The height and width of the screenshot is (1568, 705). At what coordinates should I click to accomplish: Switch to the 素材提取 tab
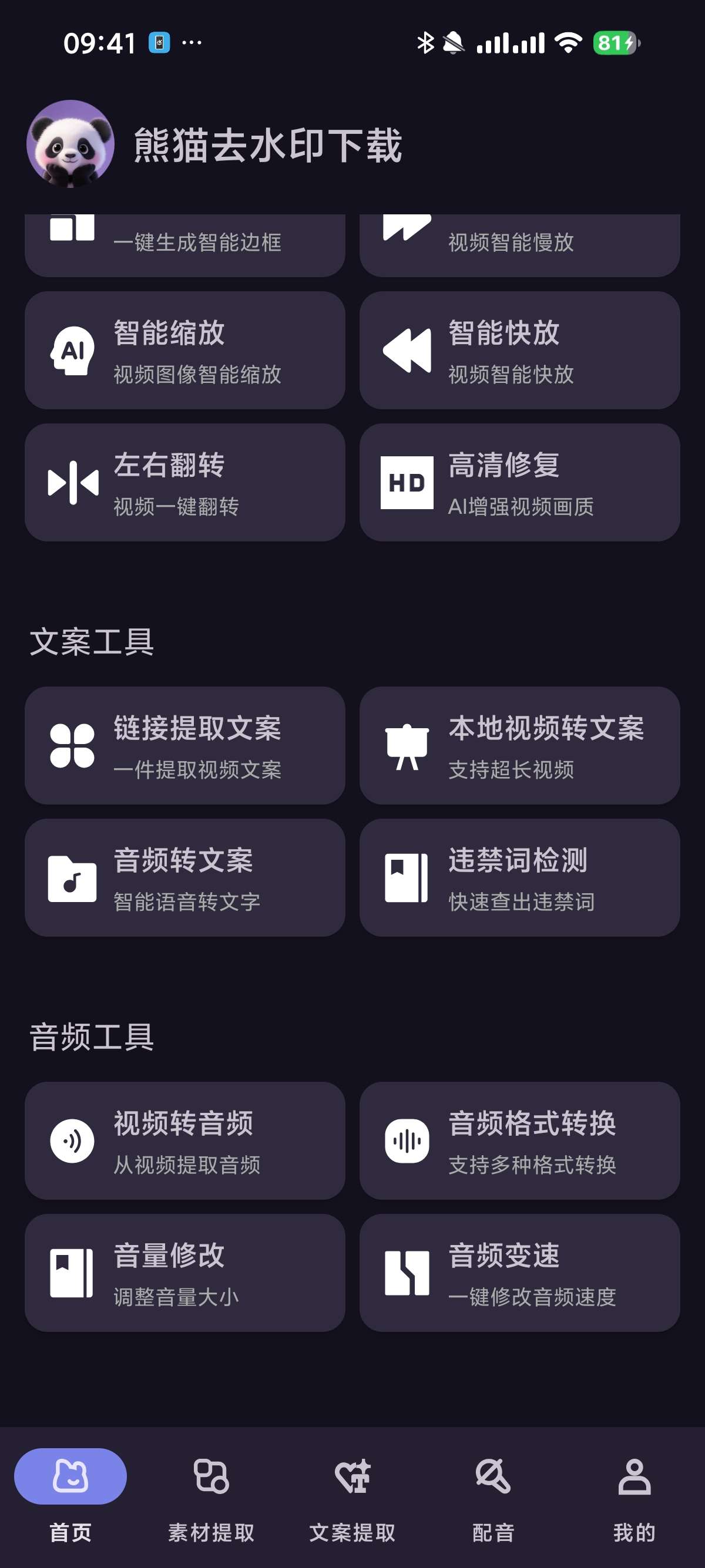pos(211,1492)
